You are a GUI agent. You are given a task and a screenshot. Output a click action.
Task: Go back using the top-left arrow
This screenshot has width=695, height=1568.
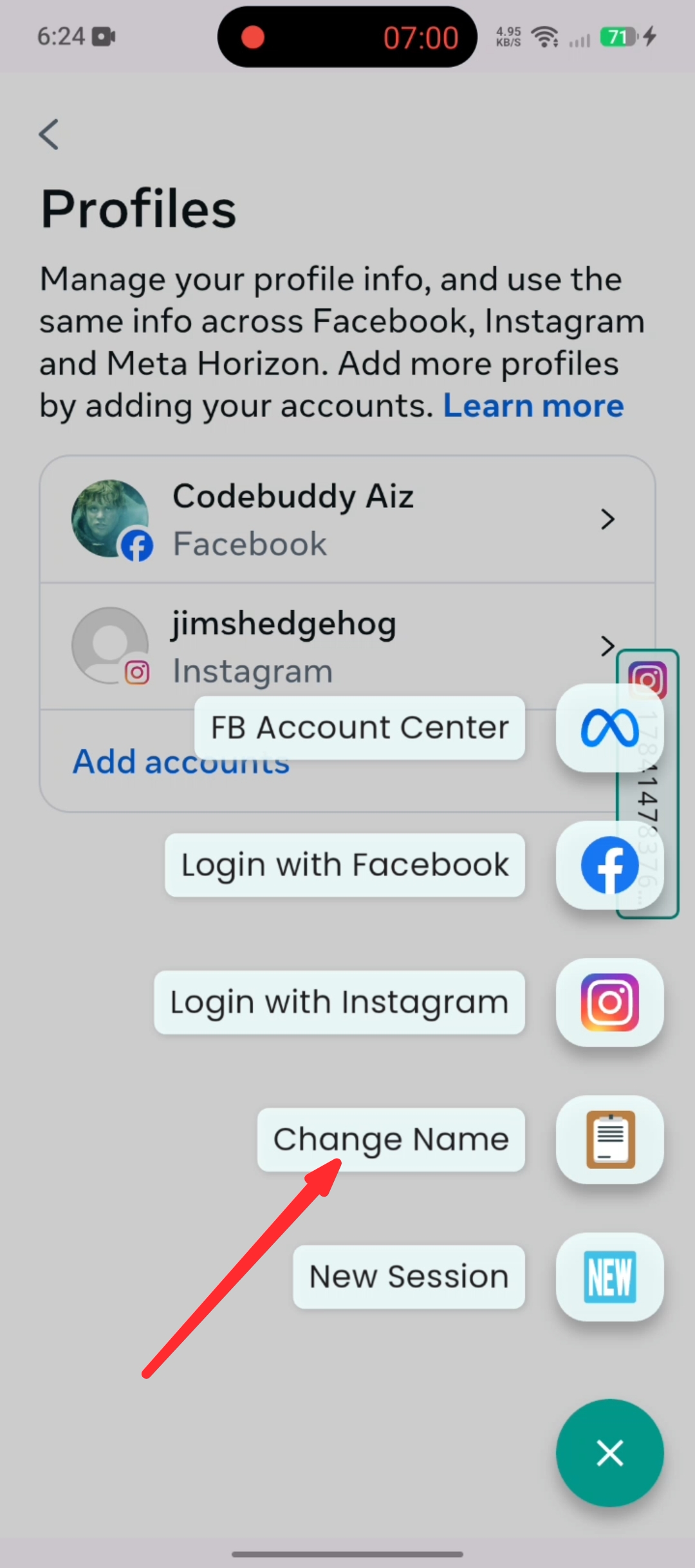pyautogui.click(x=49, y=135)
